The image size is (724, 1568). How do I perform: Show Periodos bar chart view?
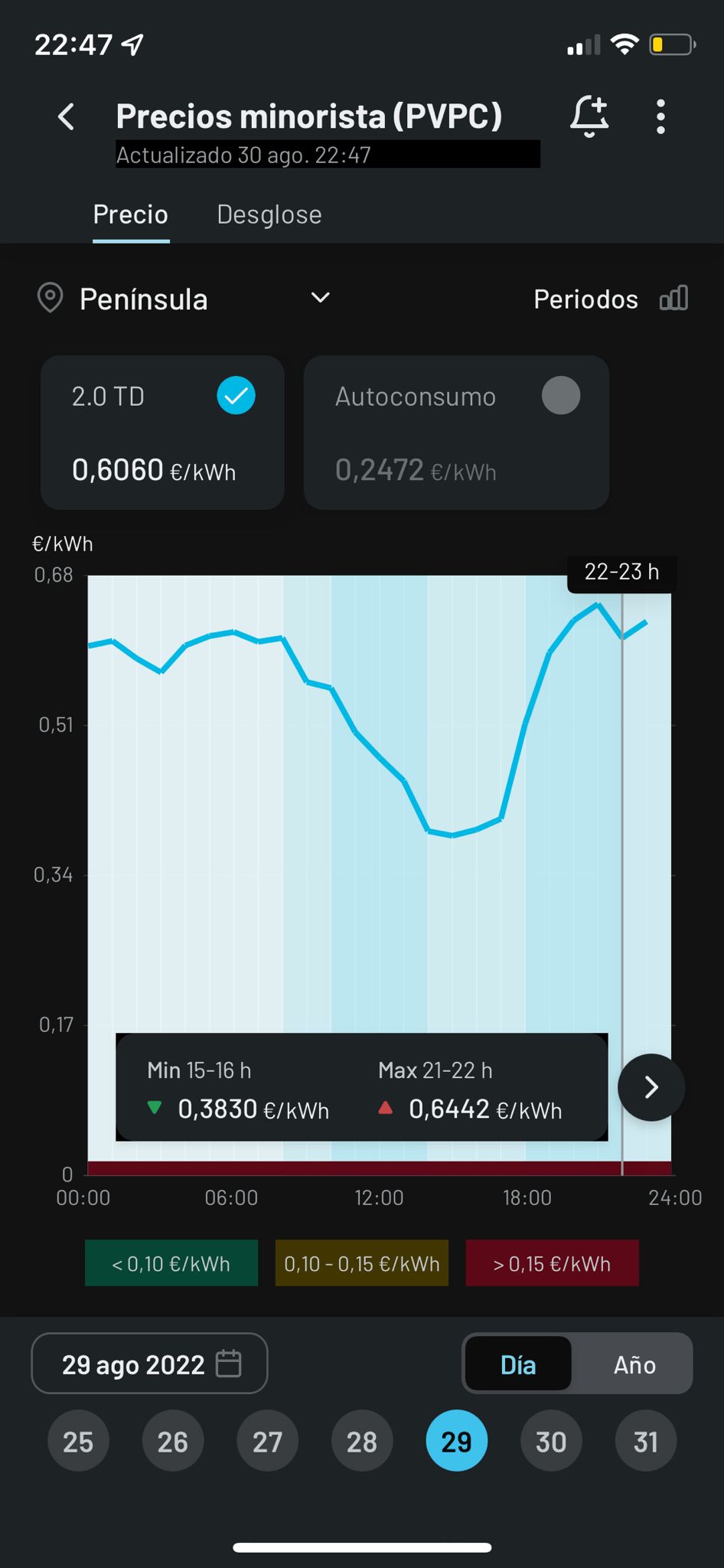(610, 299)
